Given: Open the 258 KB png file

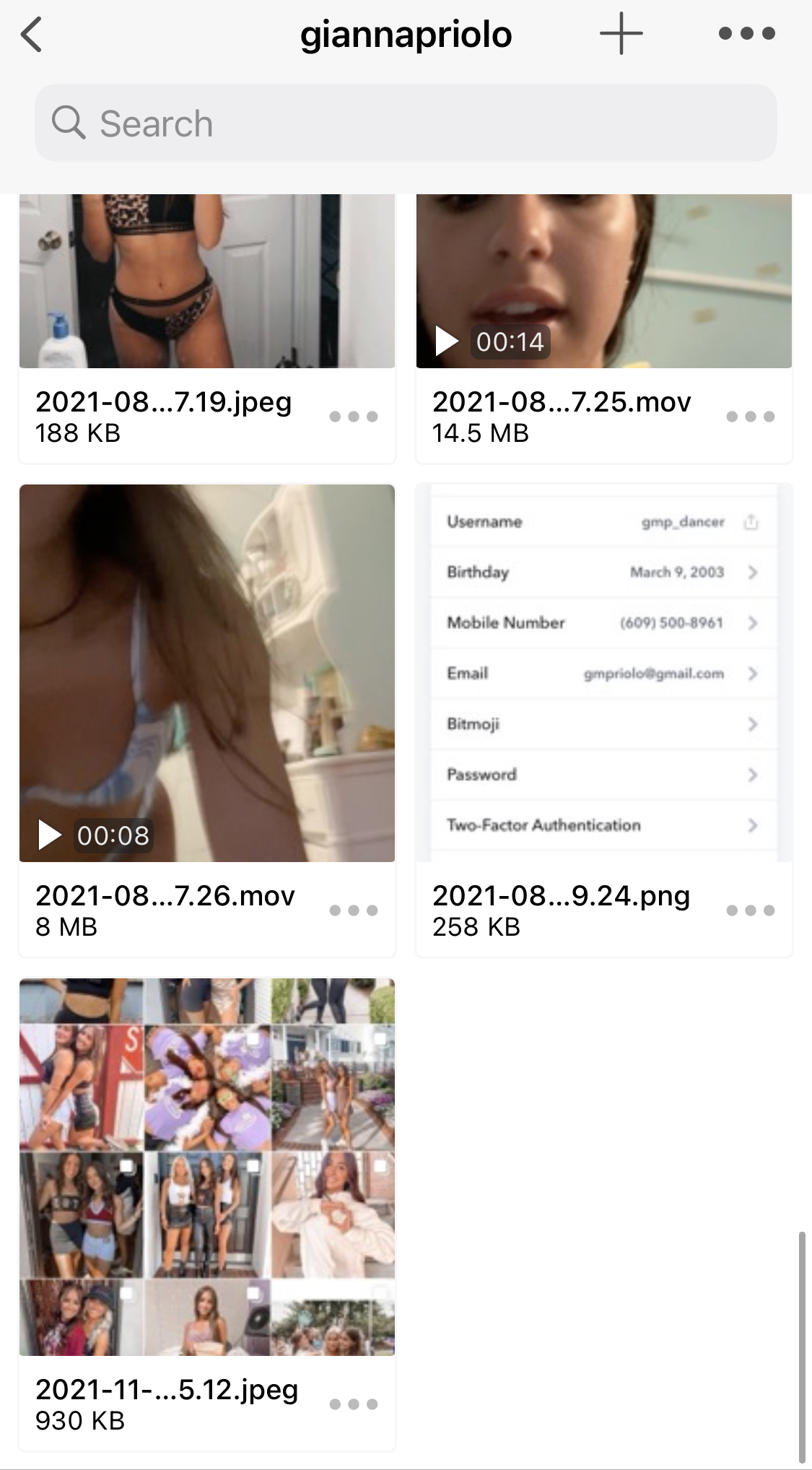Looking at the screenshot, I should [604, 673].
